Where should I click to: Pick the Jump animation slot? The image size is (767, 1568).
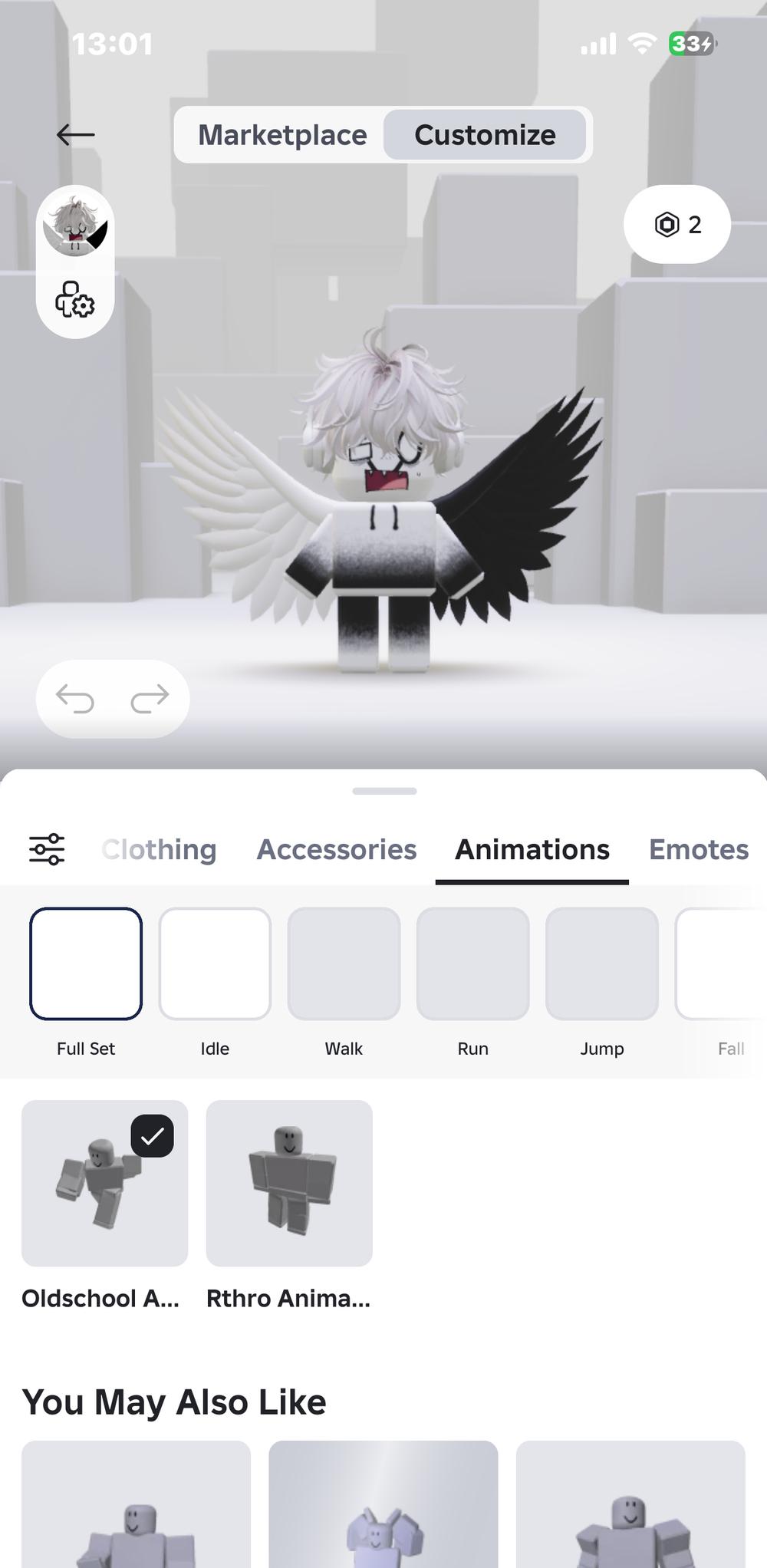pyautogui.click(x=601, y=964)
